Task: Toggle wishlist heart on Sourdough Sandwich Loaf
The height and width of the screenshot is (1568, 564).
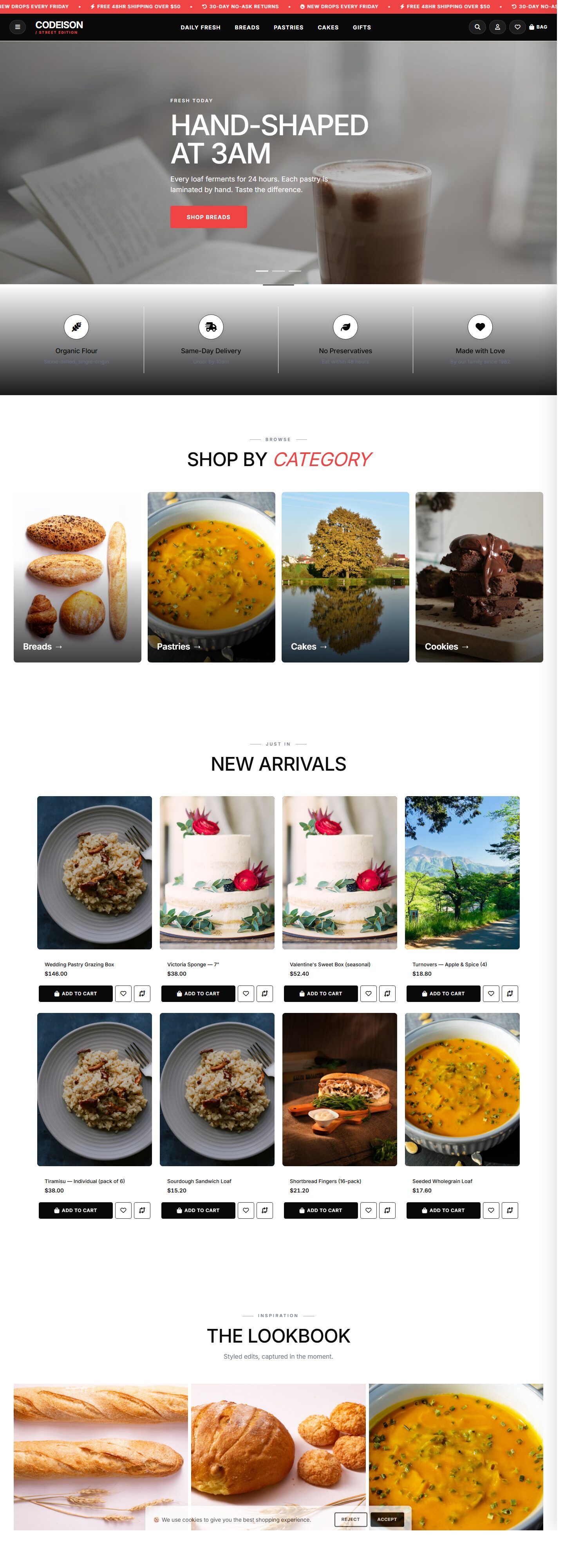Action: (x=246, y=1210)
